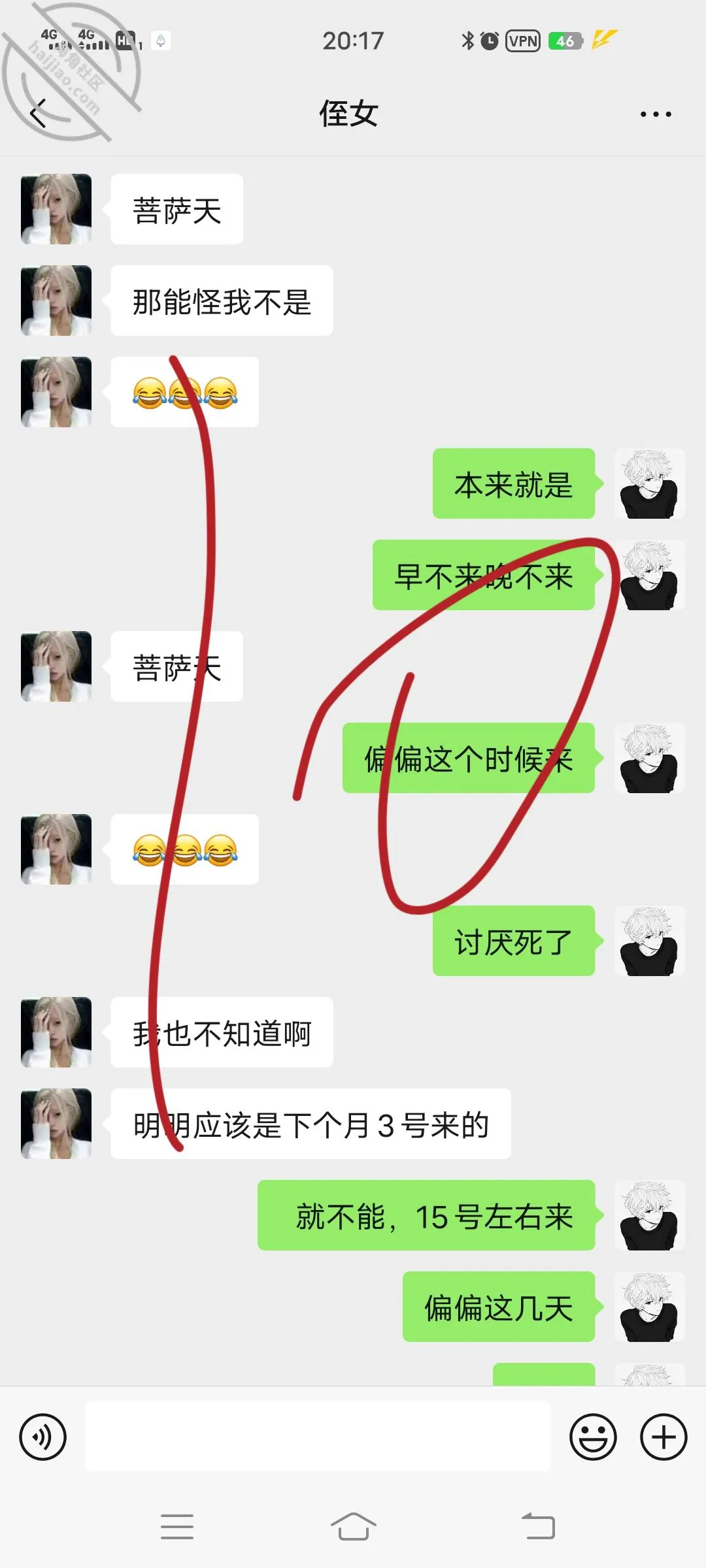Open the emoji sticker panel

click(x=593, y=1437)
